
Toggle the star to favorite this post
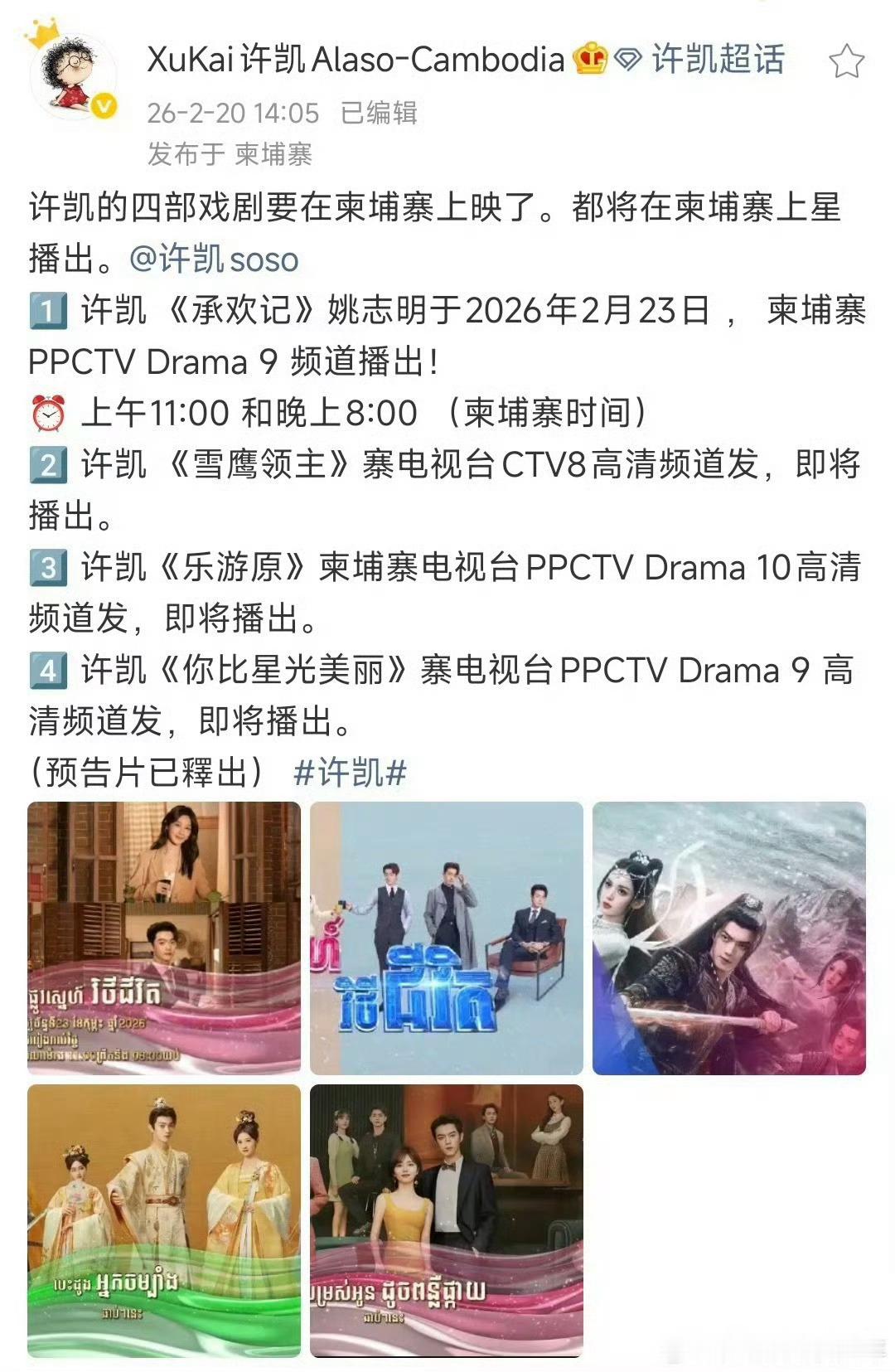[847, 60]
